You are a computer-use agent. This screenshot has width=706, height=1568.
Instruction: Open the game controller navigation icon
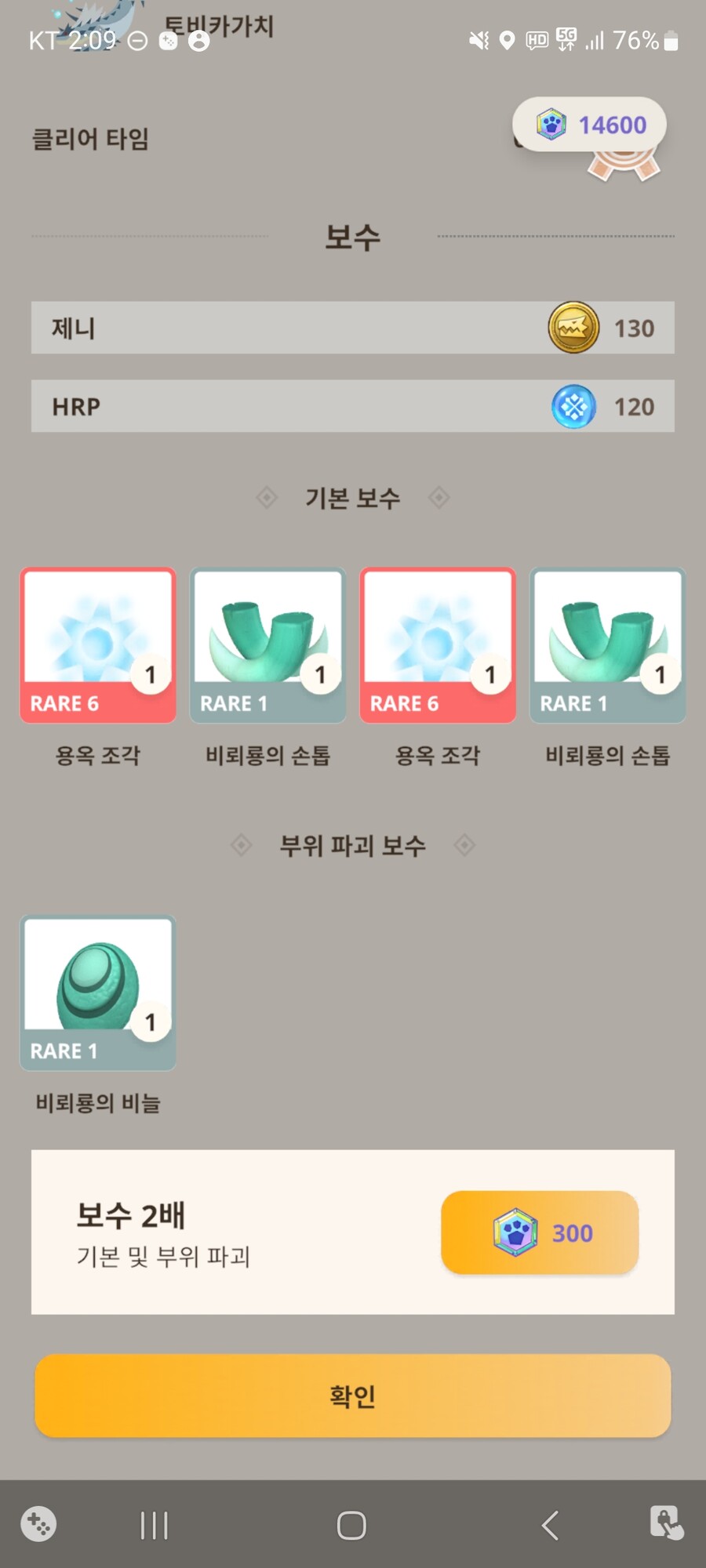coord(38,1524)
